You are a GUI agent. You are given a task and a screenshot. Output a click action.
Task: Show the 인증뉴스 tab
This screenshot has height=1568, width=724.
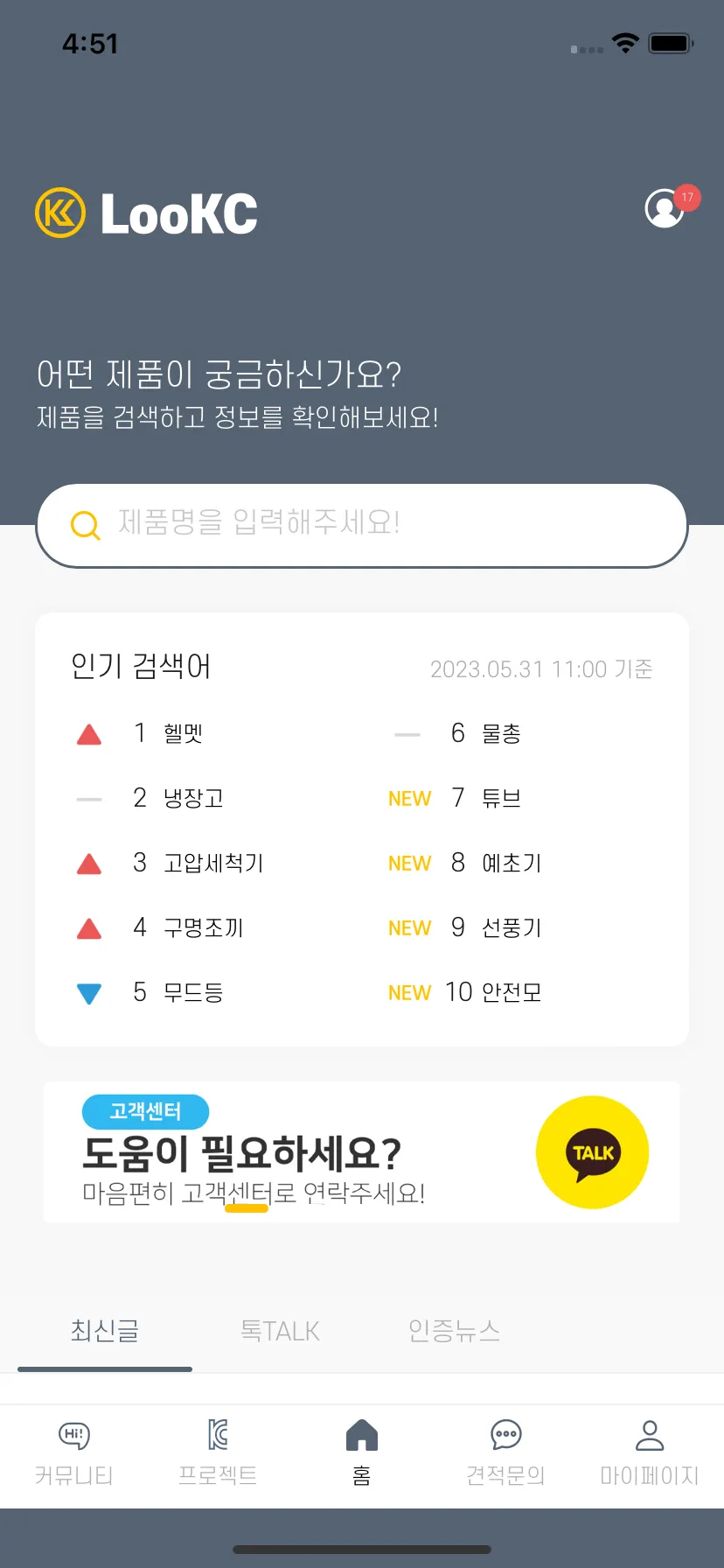click(454, 1332)
